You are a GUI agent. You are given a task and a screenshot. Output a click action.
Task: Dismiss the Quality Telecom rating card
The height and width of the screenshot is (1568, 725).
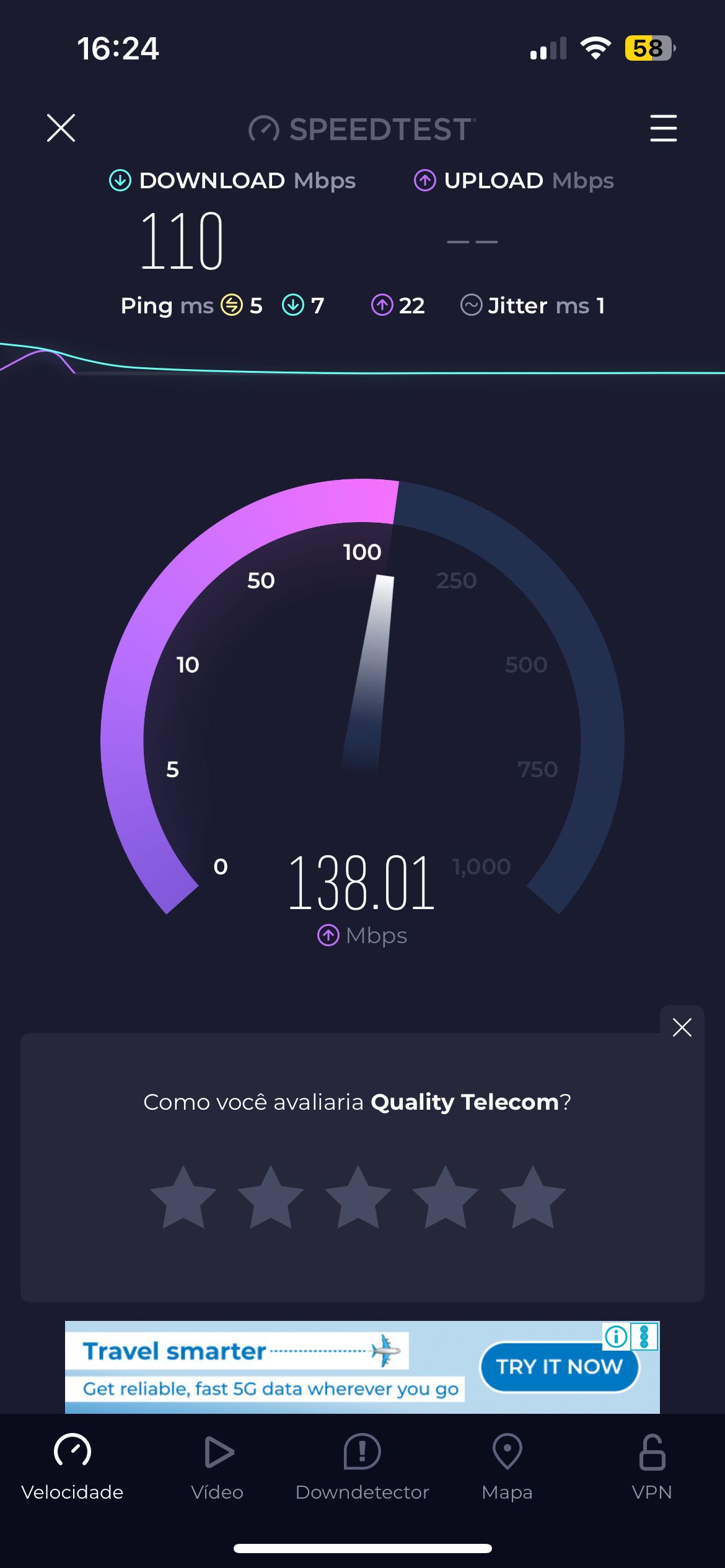pyautogui.click(x=682, y=1027)
